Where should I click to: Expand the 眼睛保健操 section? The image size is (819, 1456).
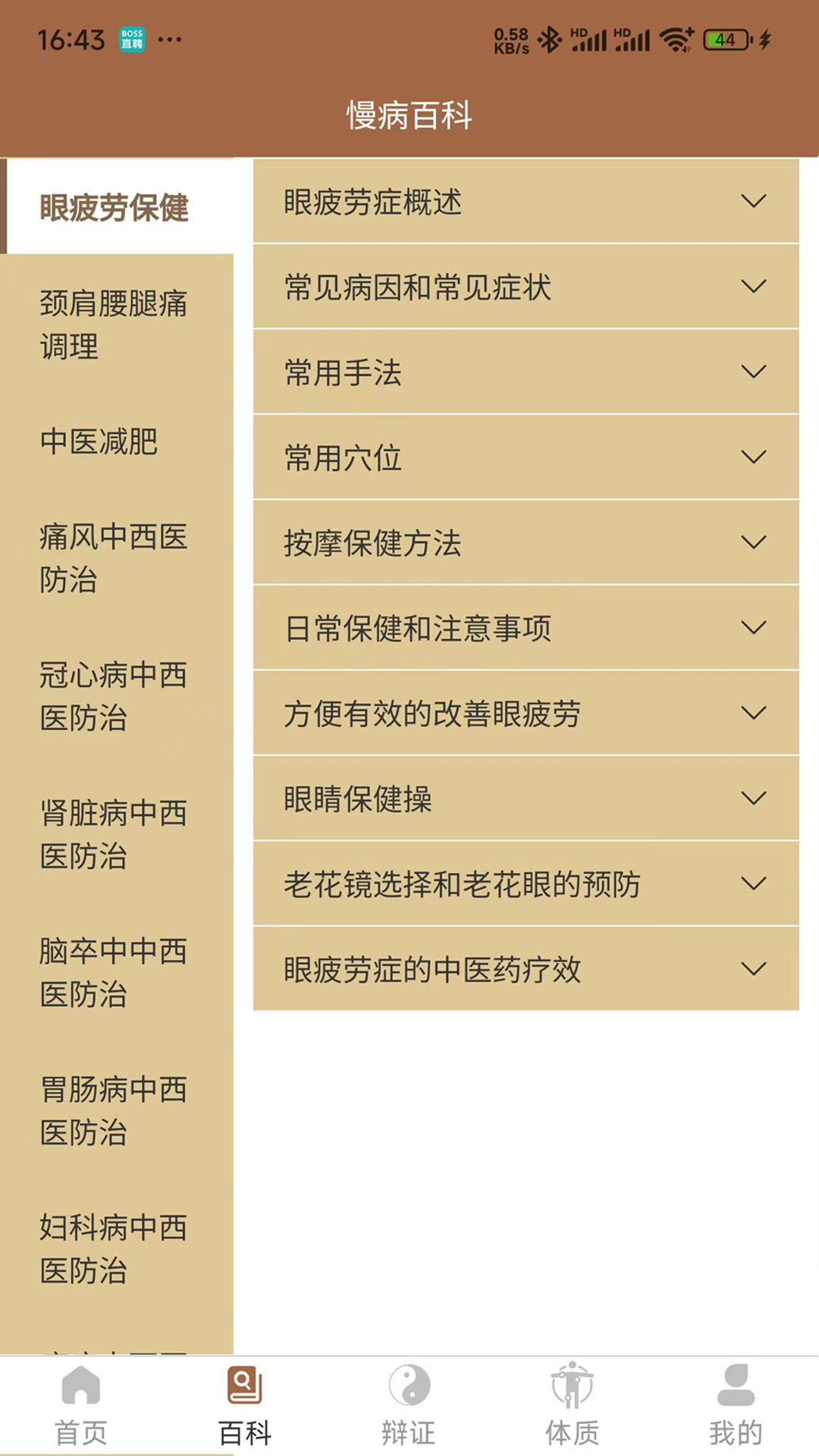click(526, 799)
